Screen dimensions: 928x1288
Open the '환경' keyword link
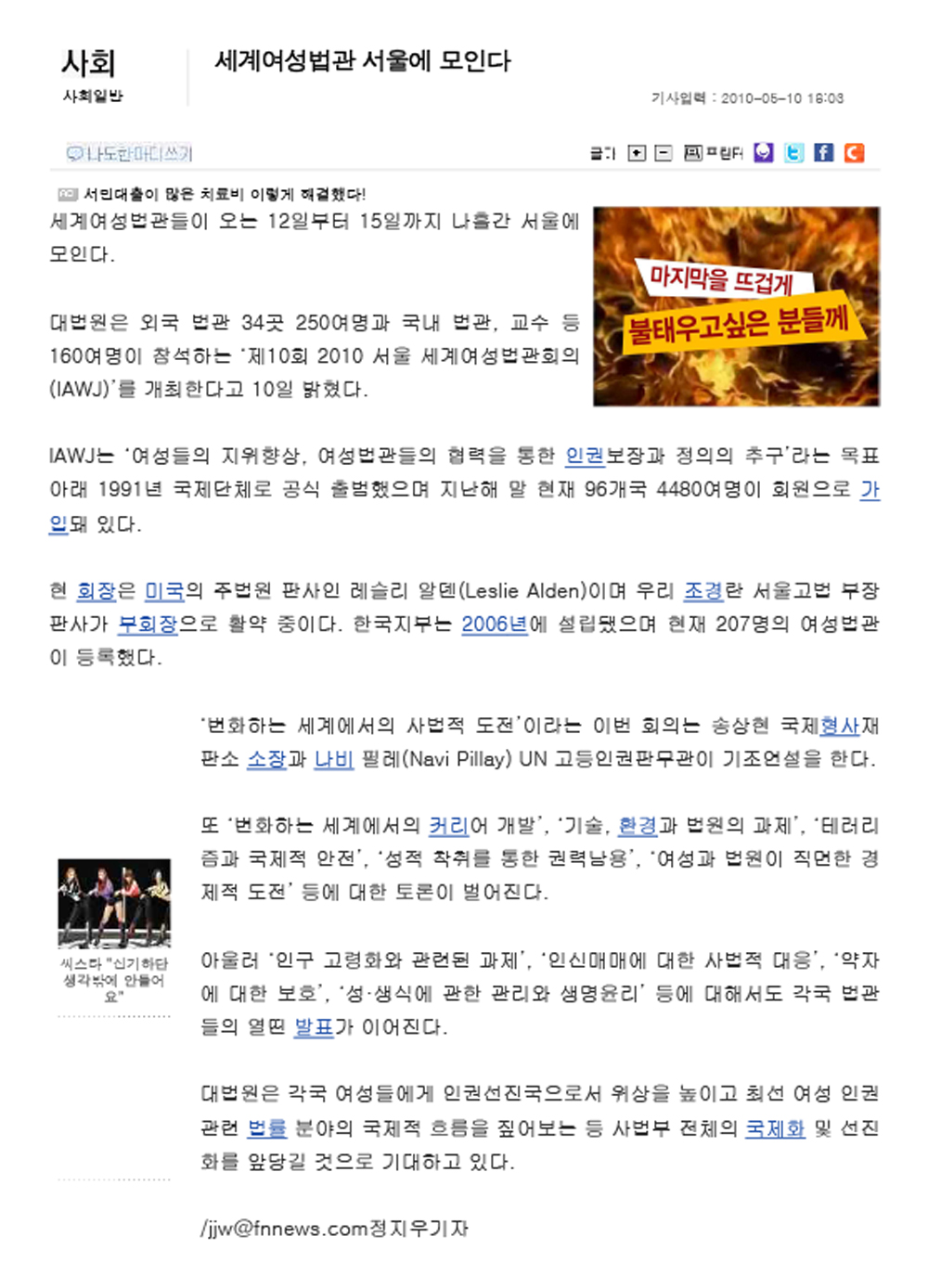click(638, 825)
